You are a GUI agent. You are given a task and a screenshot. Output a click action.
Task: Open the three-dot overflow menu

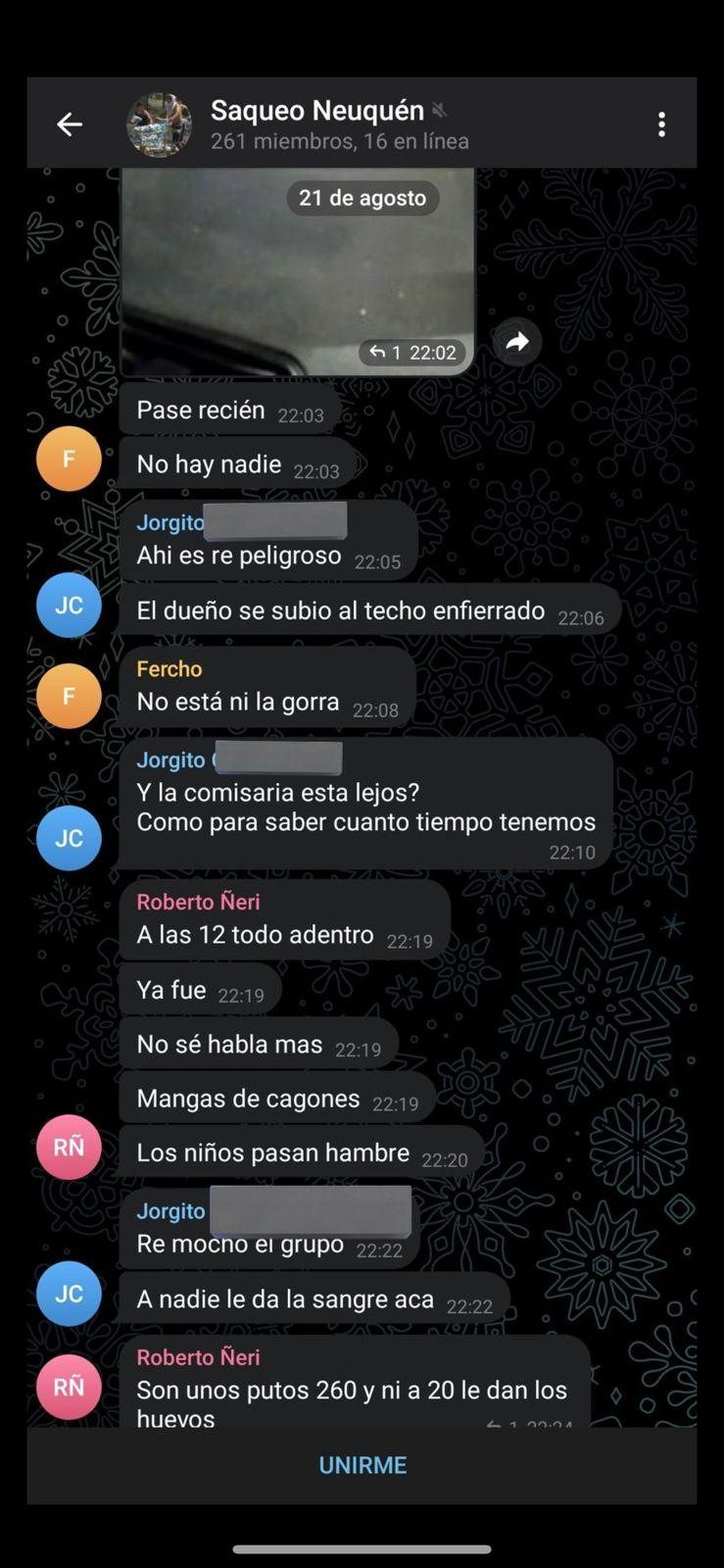coord(661,123)
